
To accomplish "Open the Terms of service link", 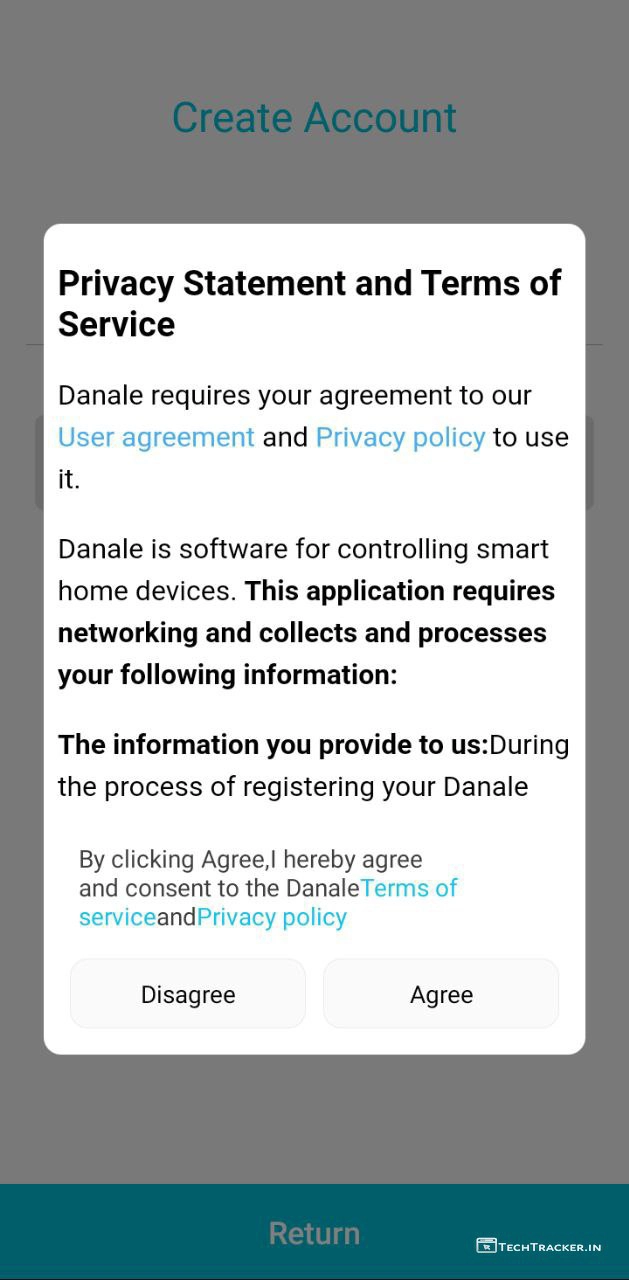I will tap(408, 888).
